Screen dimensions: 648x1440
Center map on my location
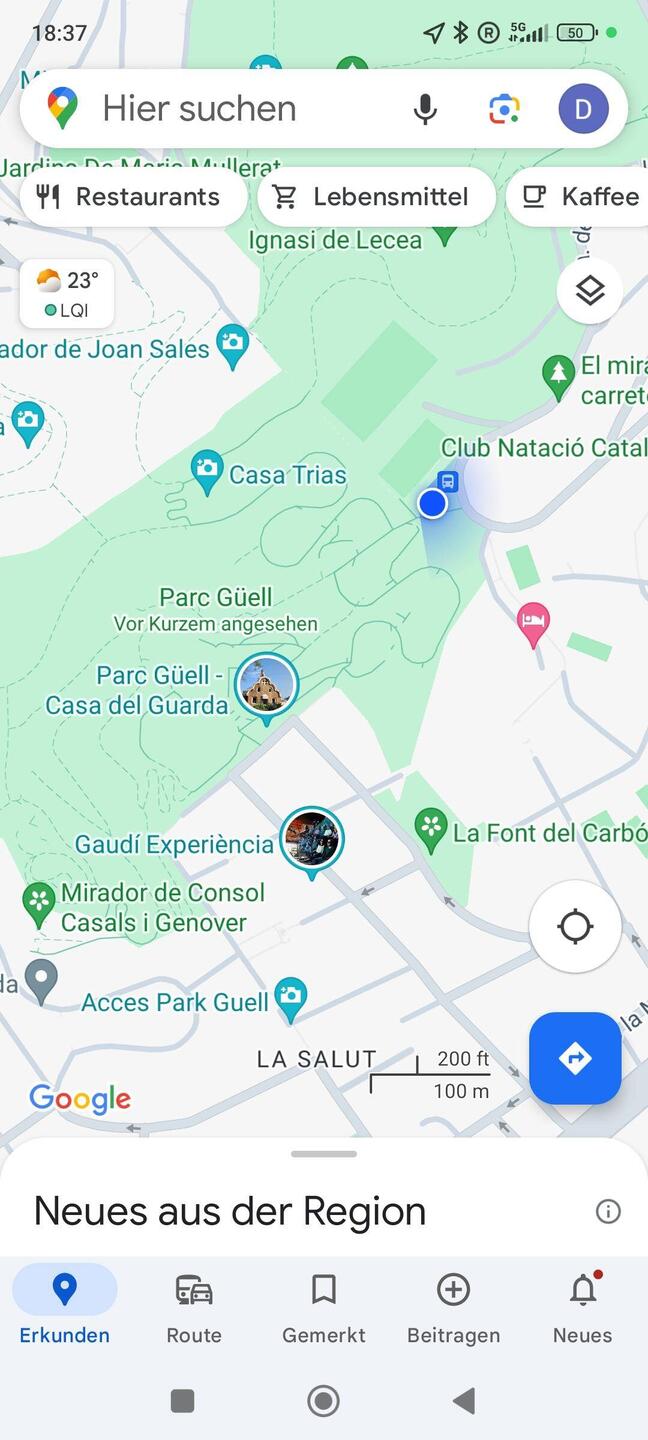pyautogui.click(x=575, y=927)
